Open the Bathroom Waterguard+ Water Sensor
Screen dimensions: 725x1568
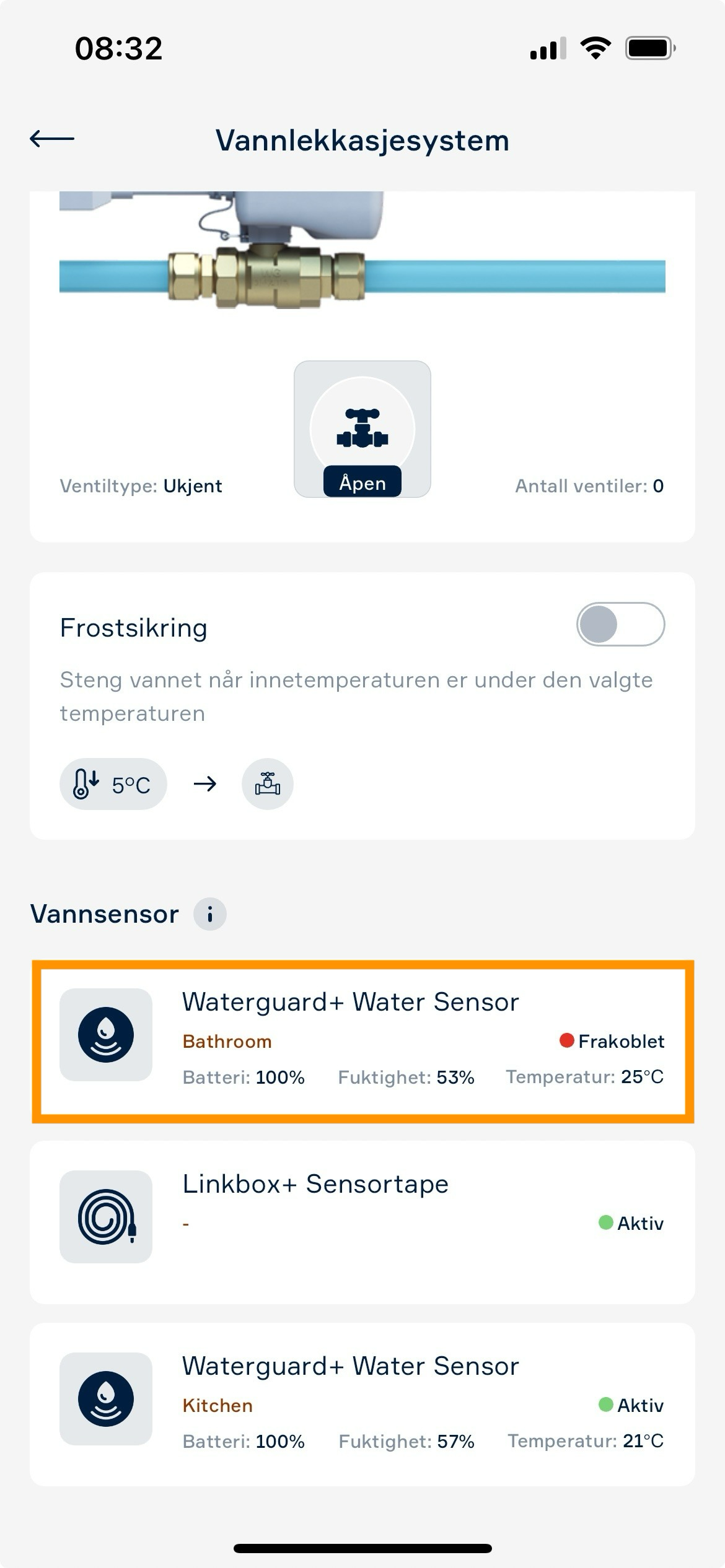tap(362, 1042)
